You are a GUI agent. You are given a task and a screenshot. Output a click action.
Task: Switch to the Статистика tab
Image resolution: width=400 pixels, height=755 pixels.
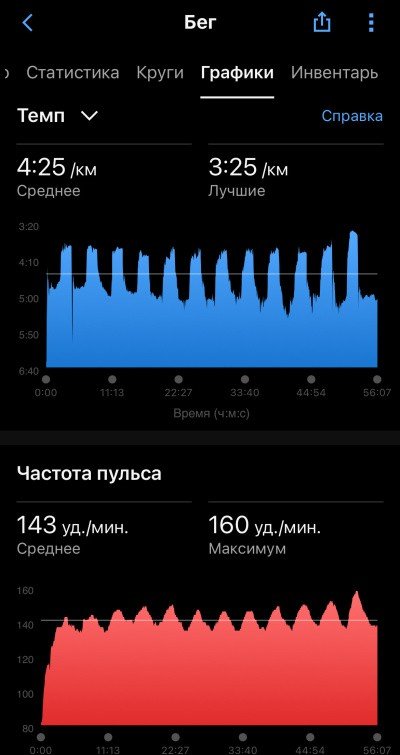click(73, 73)
